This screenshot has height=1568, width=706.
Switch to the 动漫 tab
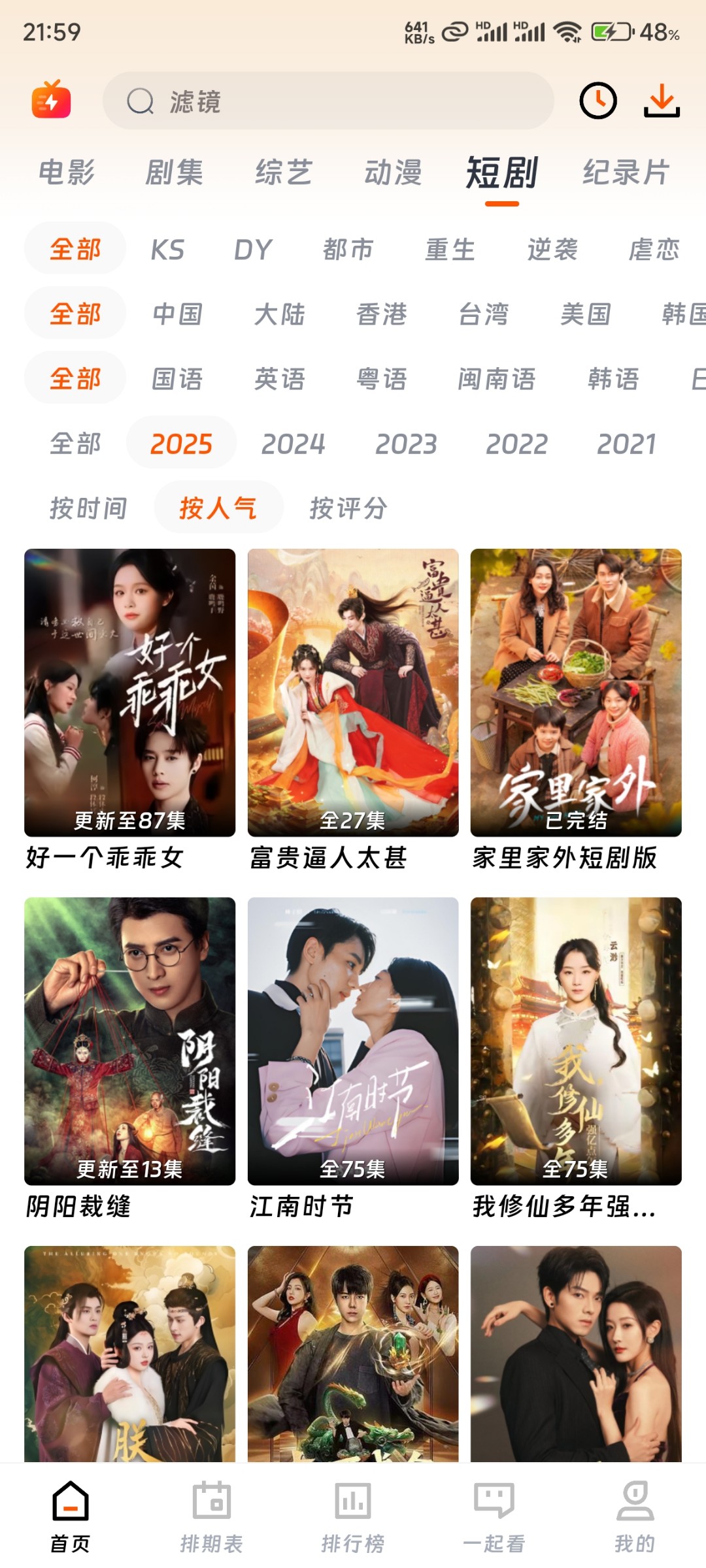coord(393,172)
